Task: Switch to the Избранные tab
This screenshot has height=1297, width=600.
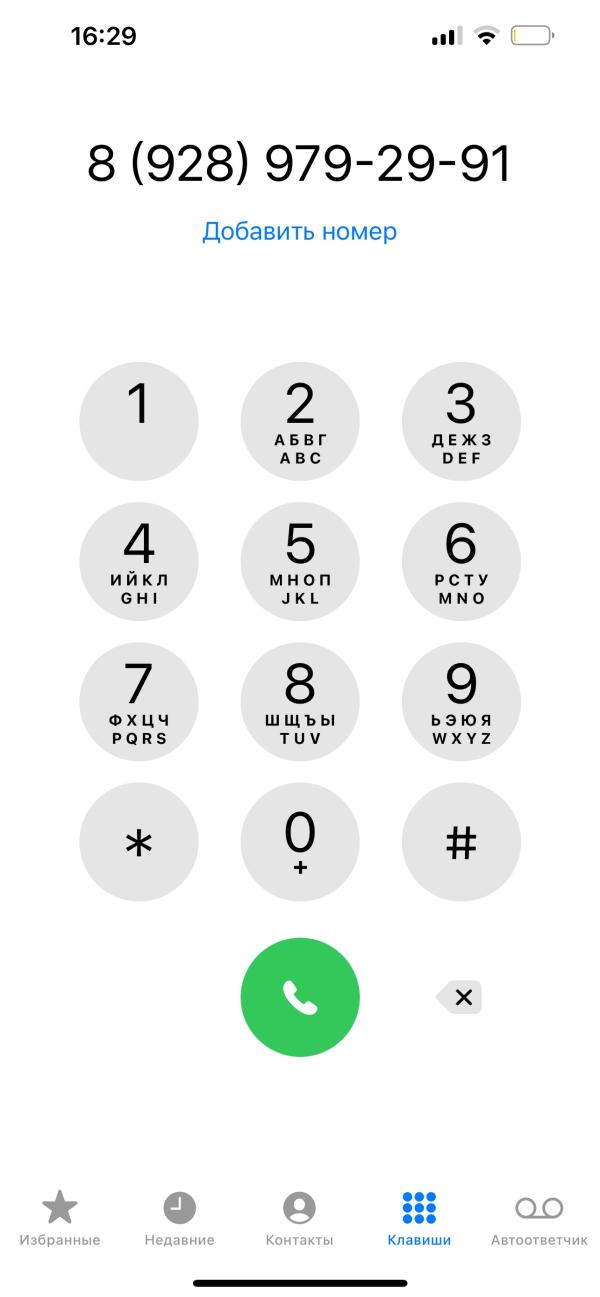Action: point(60,1219)
